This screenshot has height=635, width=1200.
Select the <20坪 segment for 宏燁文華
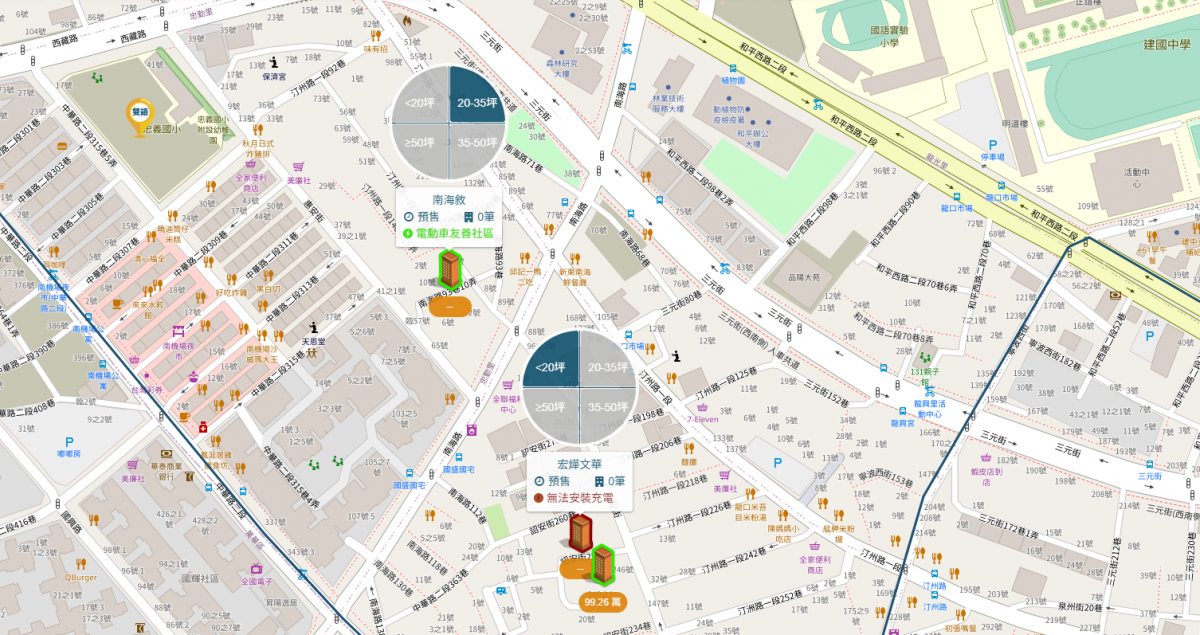tap(551, 367)
